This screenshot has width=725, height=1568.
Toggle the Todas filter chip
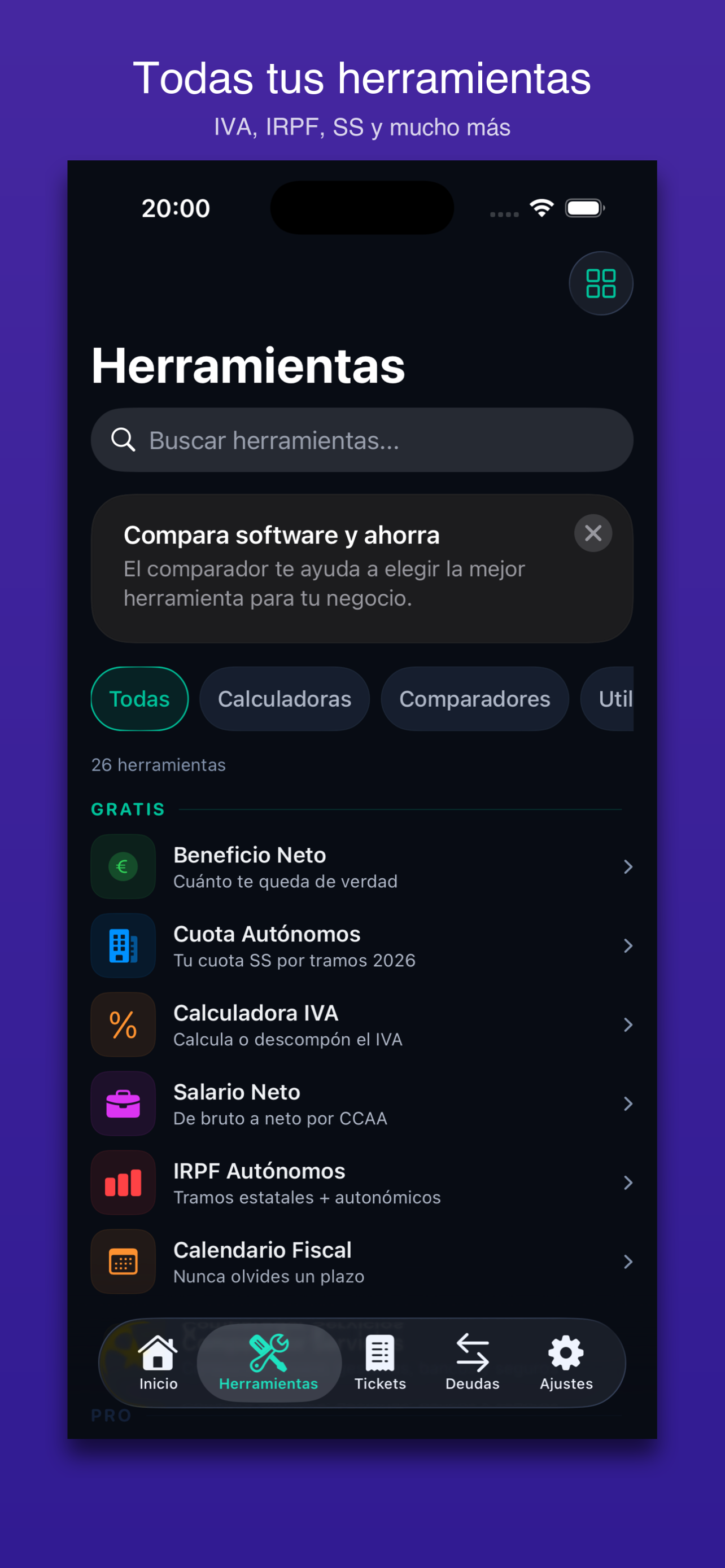point(139,698)
